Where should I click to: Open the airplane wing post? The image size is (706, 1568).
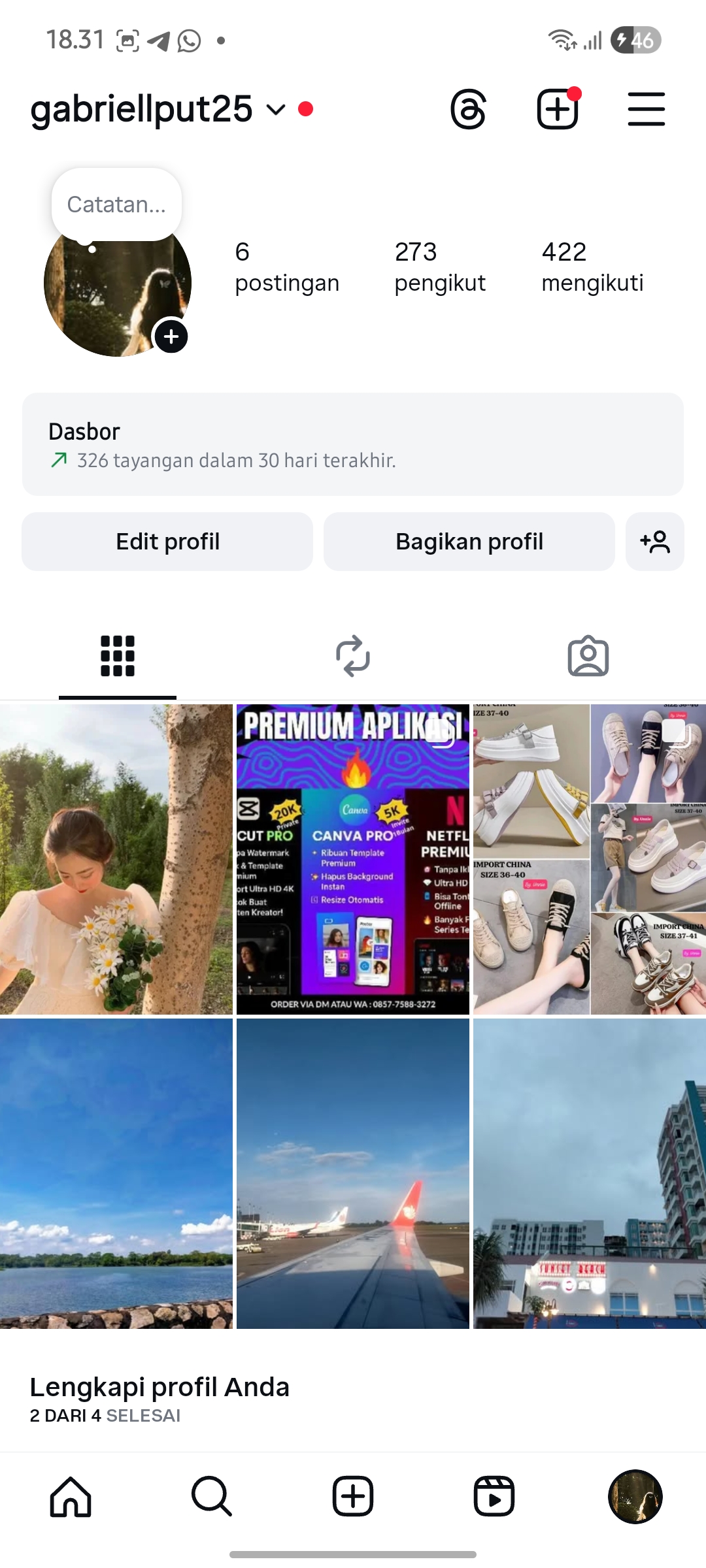353,1173
